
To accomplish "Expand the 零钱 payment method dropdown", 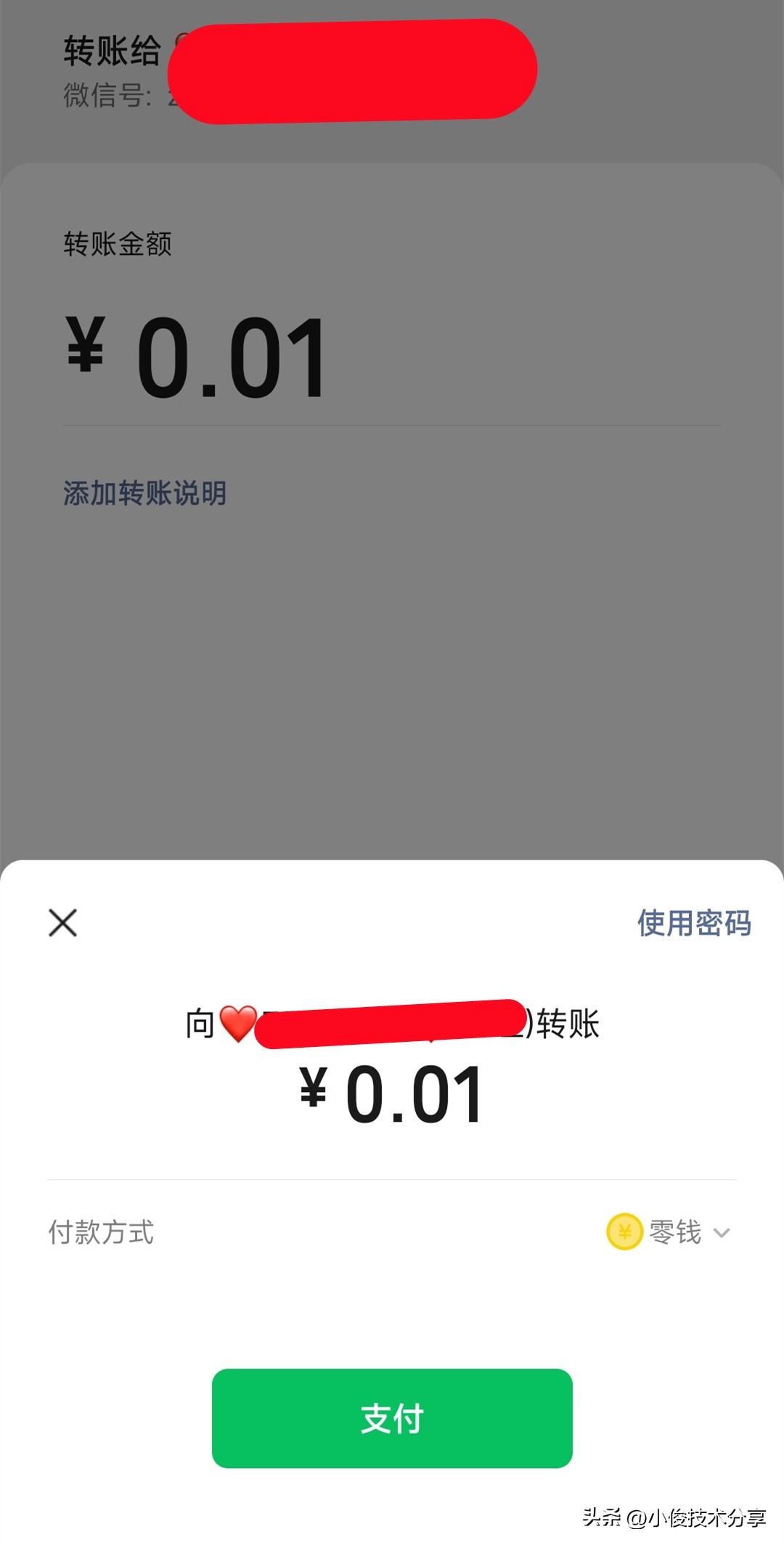I will click(669, 1232).
